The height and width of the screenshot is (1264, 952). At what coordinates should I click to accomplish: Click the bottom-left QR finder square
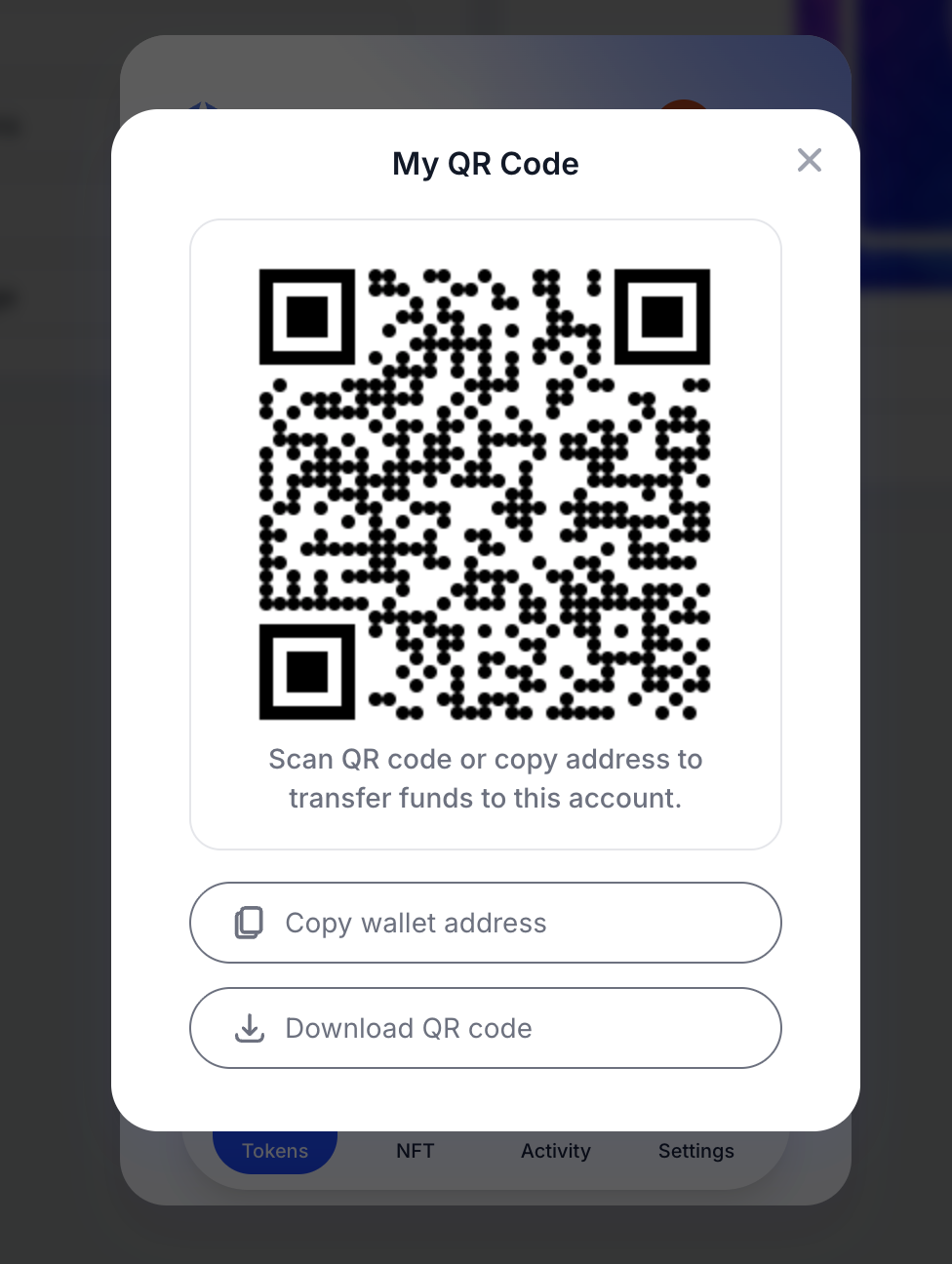pyautogui.click(x=307, y=670)
